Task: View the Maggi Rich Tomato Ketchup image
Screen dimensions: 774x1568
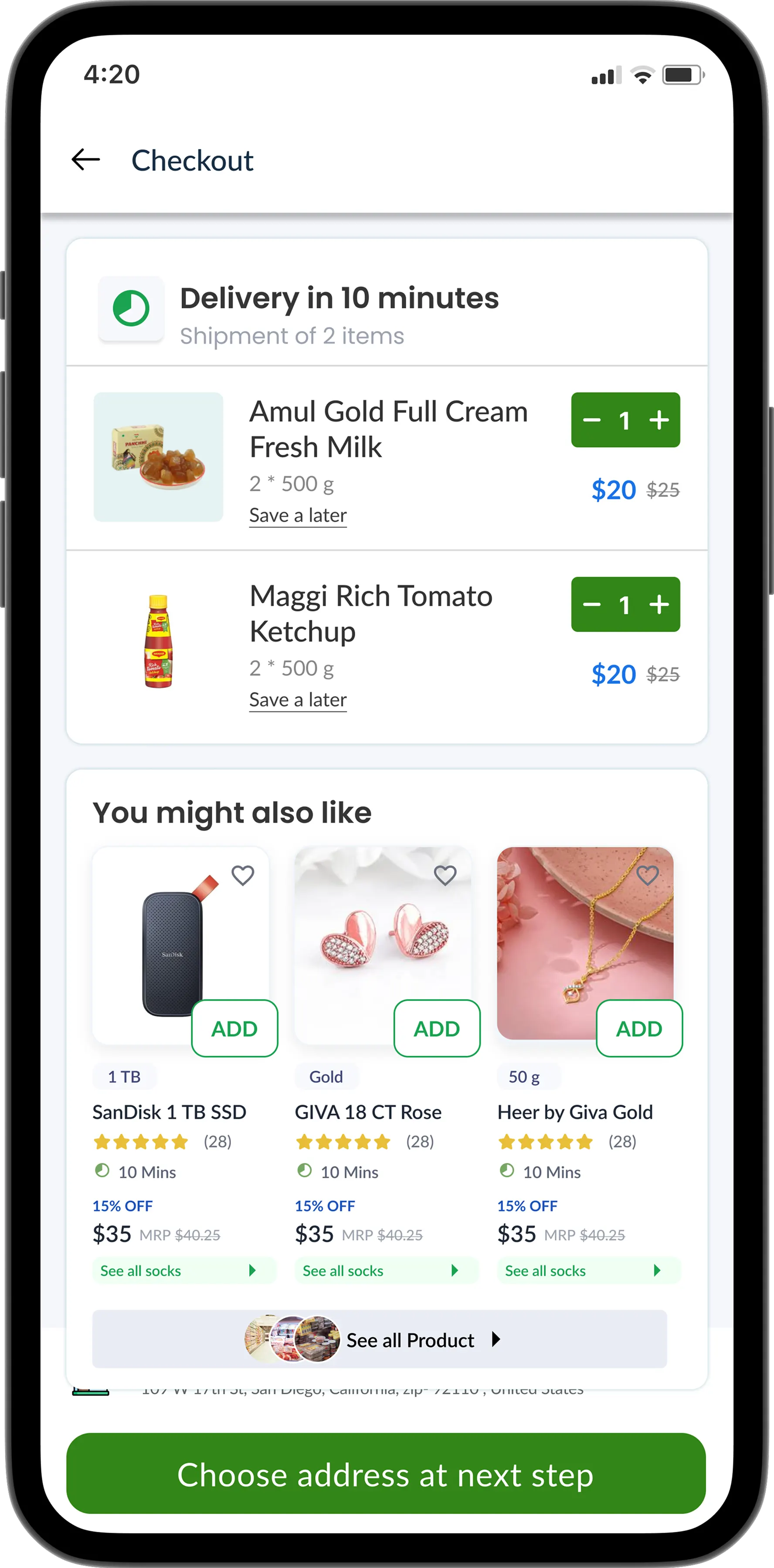Action: coord(158,642)
